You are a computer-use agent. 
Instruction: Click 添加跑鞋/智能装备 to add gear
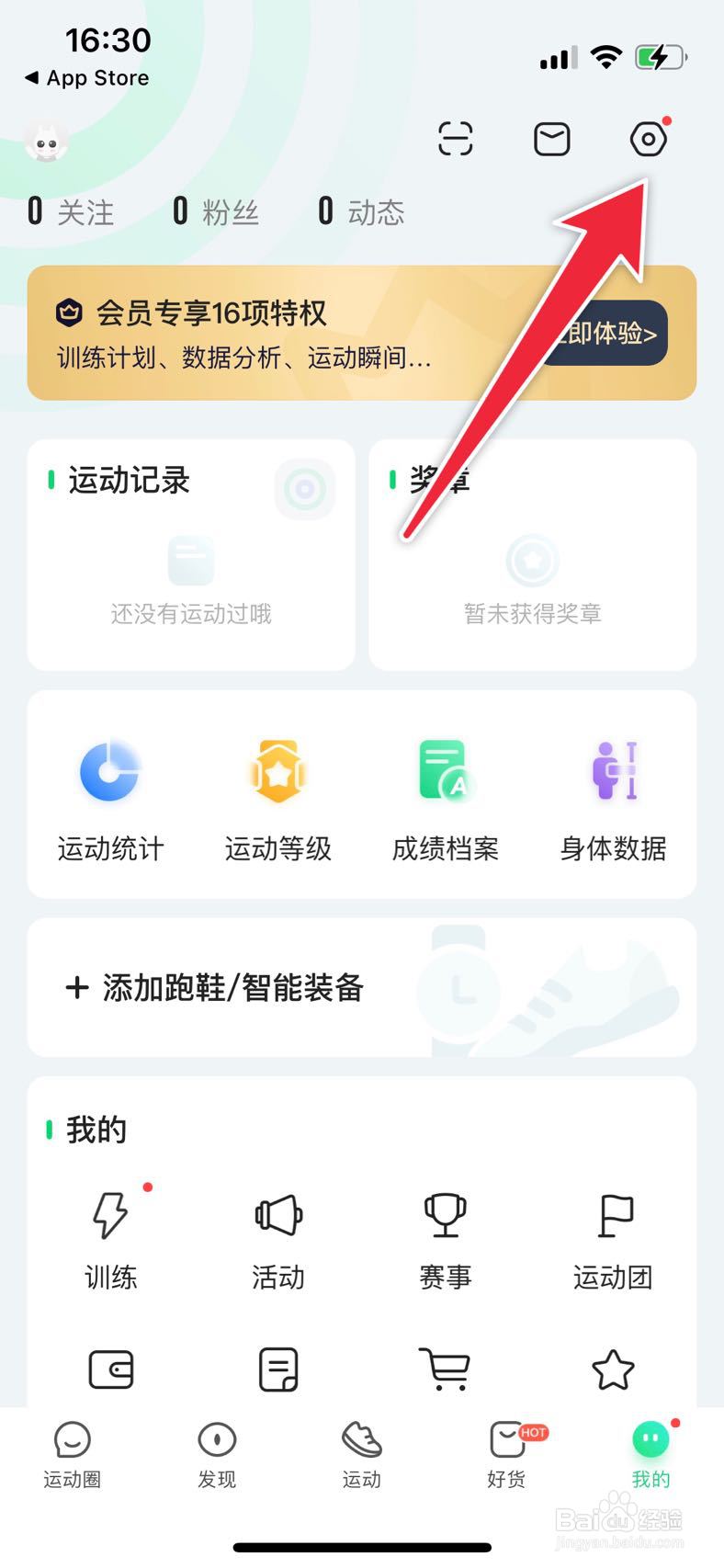(217, 988)
